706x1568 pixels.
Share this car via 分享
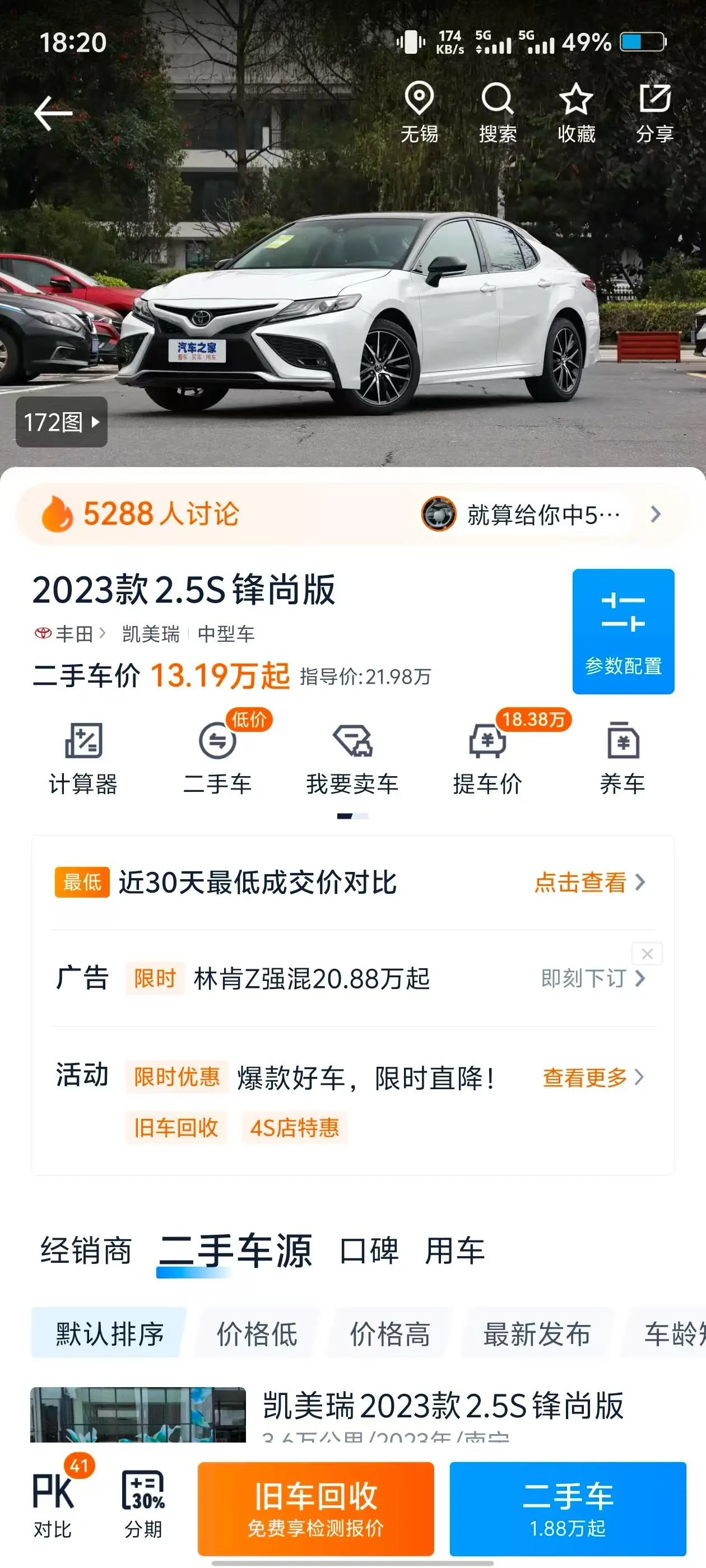click(655, 113)
